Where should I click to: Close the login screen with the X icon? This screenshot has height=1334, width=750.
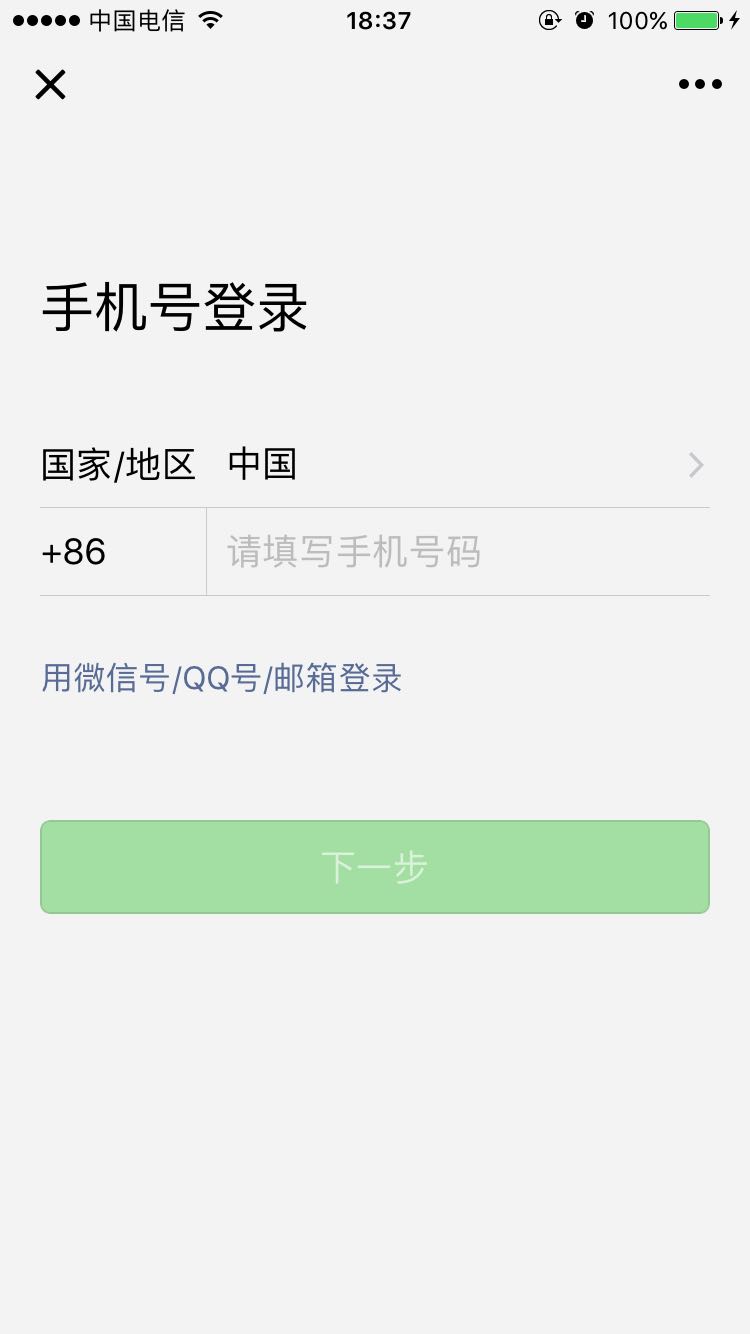(x=50, y=84)
